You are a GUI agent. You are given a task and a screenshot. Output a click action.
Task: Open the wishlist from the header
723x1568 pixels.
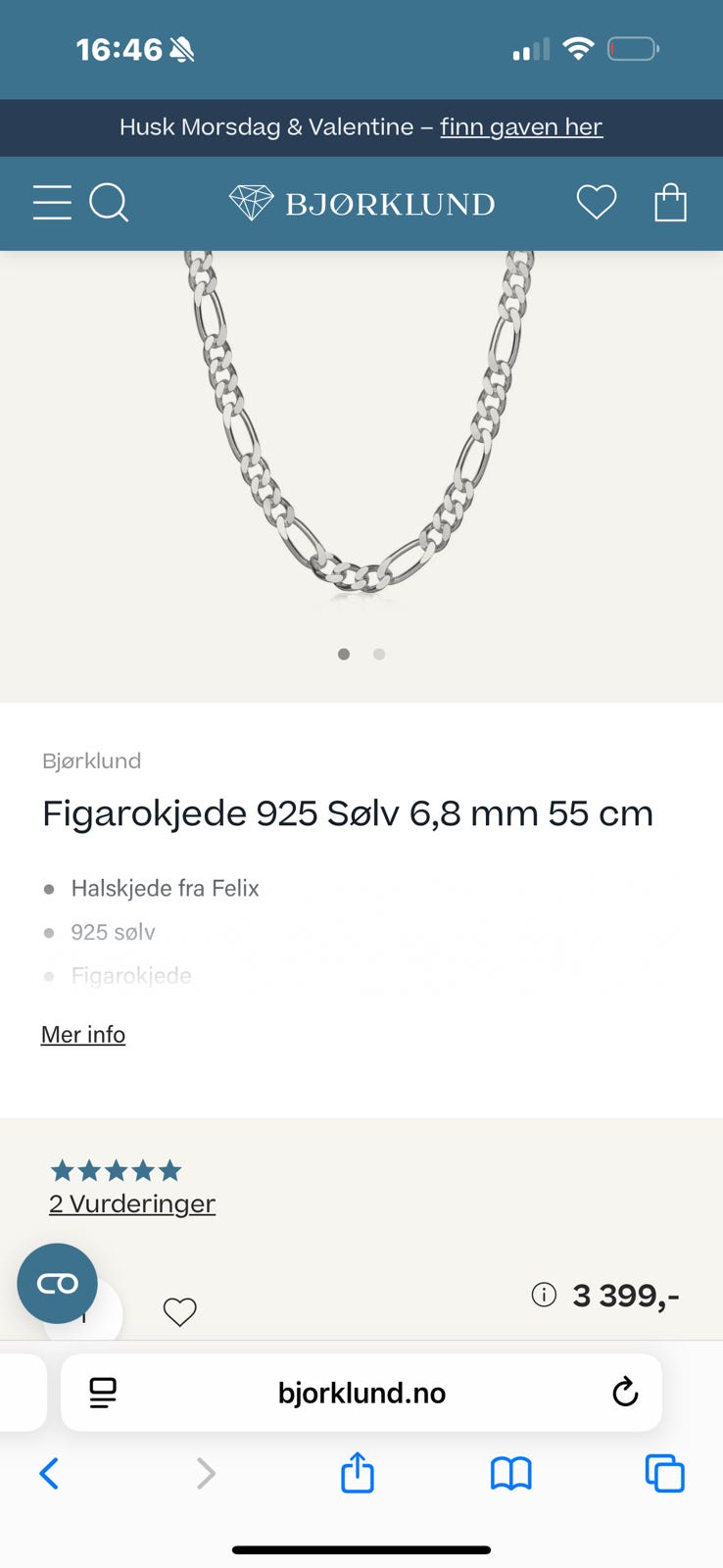click(x=595, y=203)
